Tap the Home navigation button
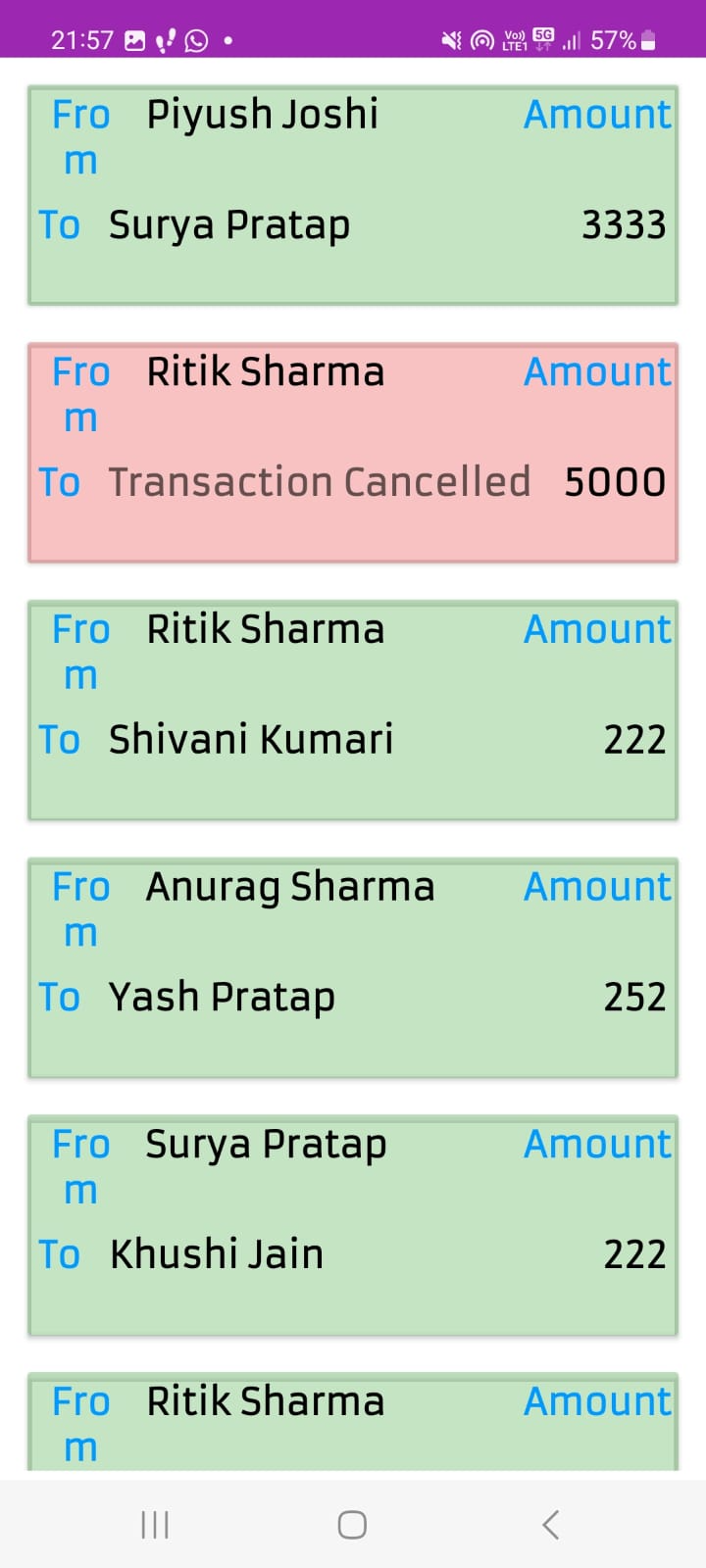The height and width of the screenshot is (1568, 706). [351, 1524]
